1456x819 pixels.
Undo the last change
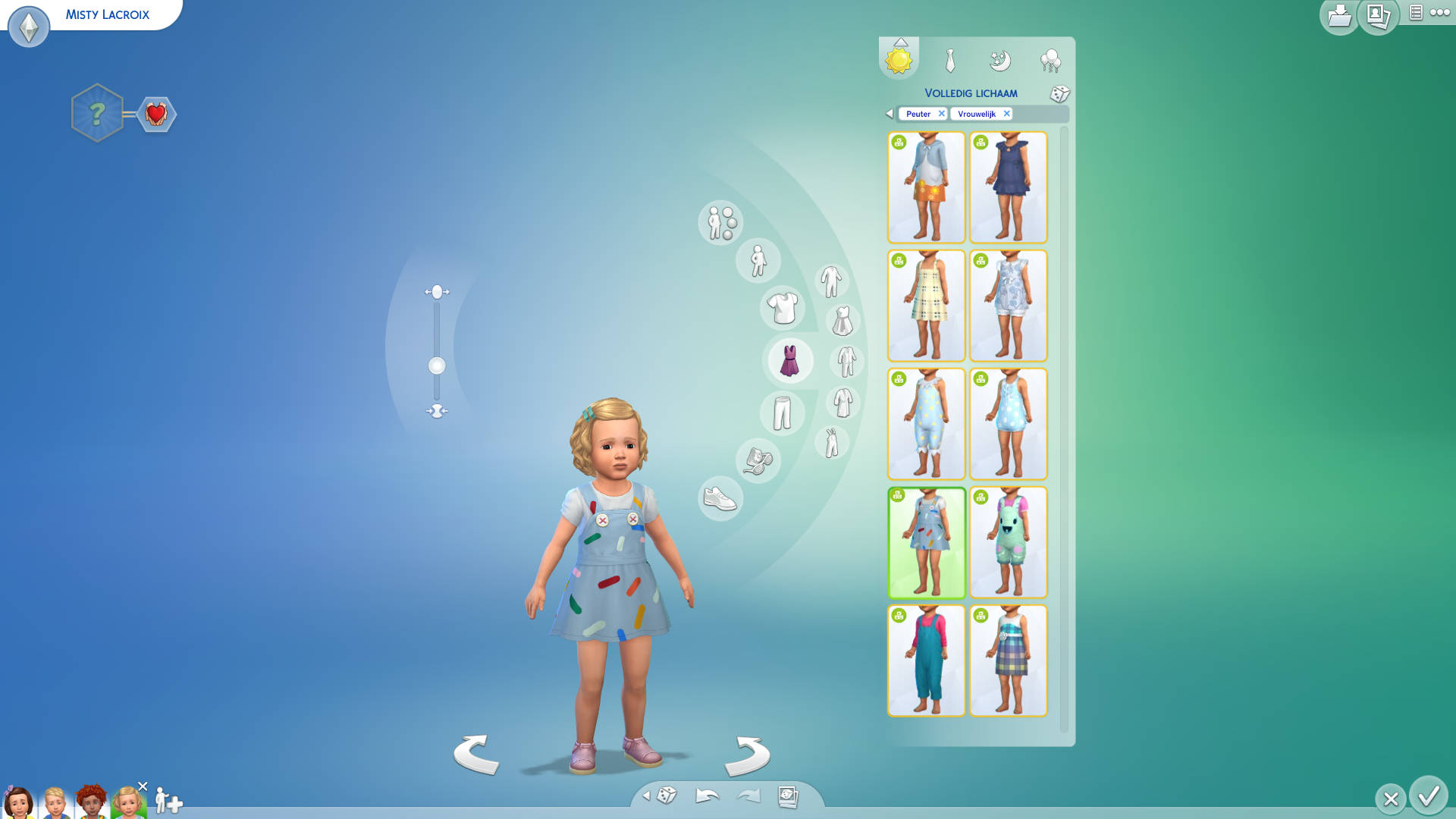[707, 795]
